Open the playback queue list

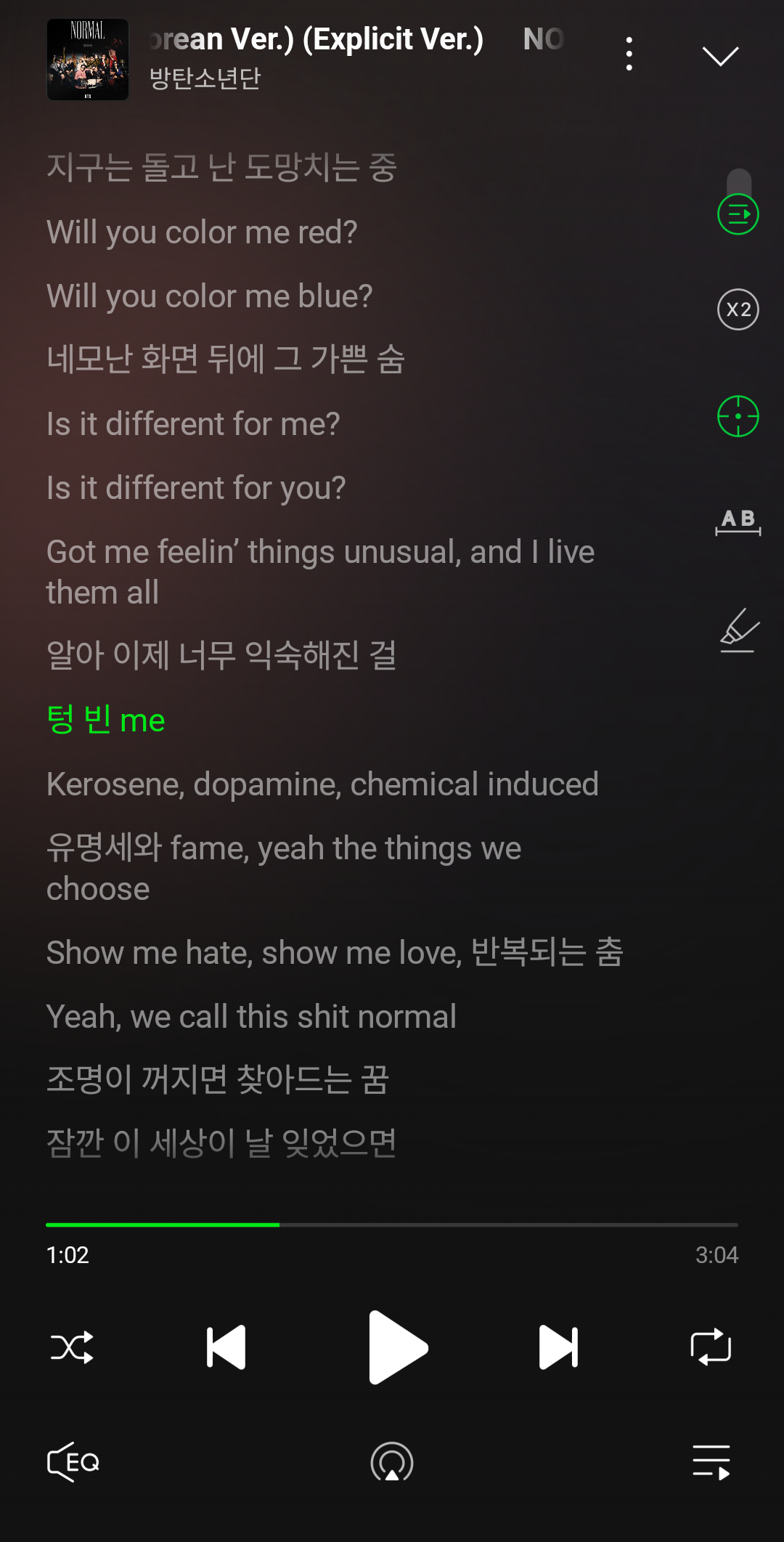711,1462
